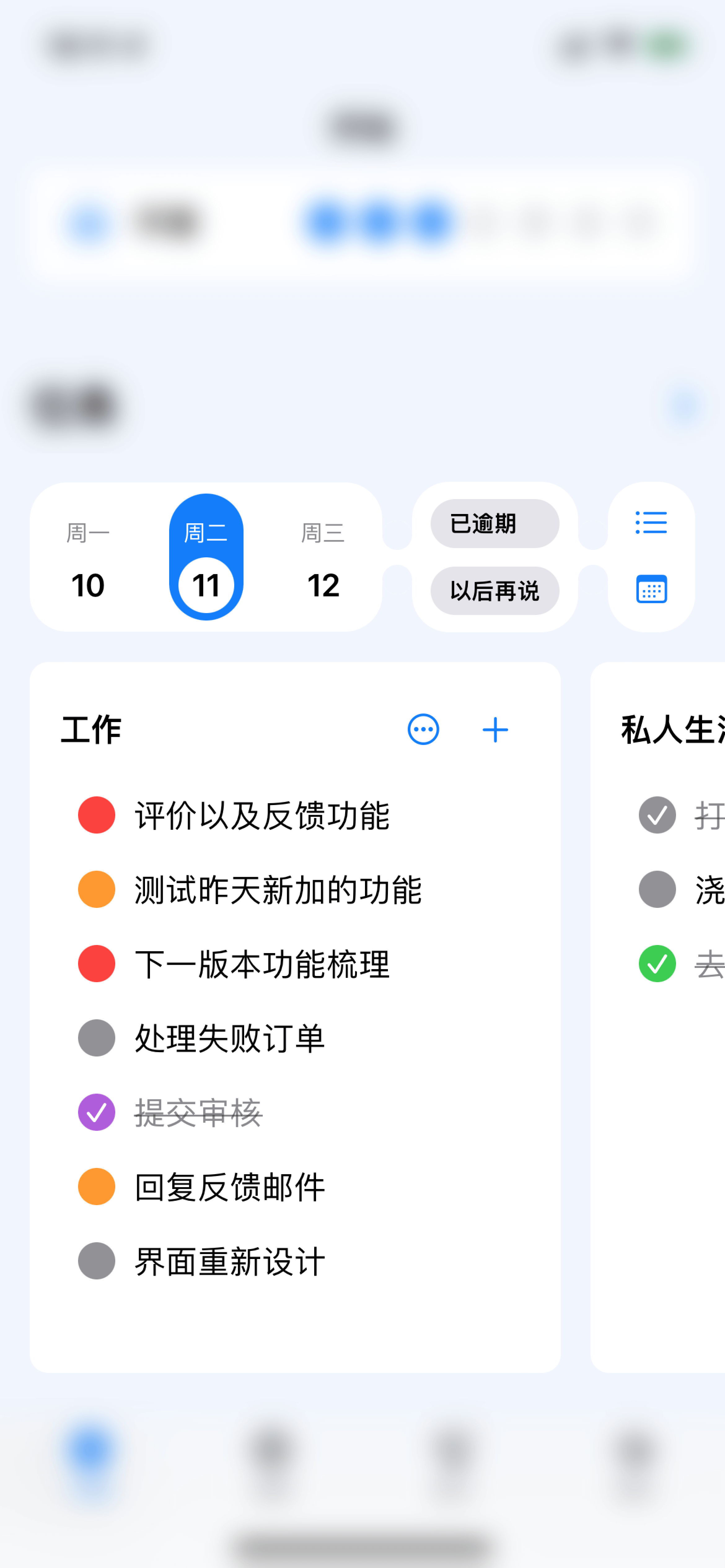Viewport: 725px width, 1568px height.
Task: Add a new task to 工作
Action: pos(495,730)
